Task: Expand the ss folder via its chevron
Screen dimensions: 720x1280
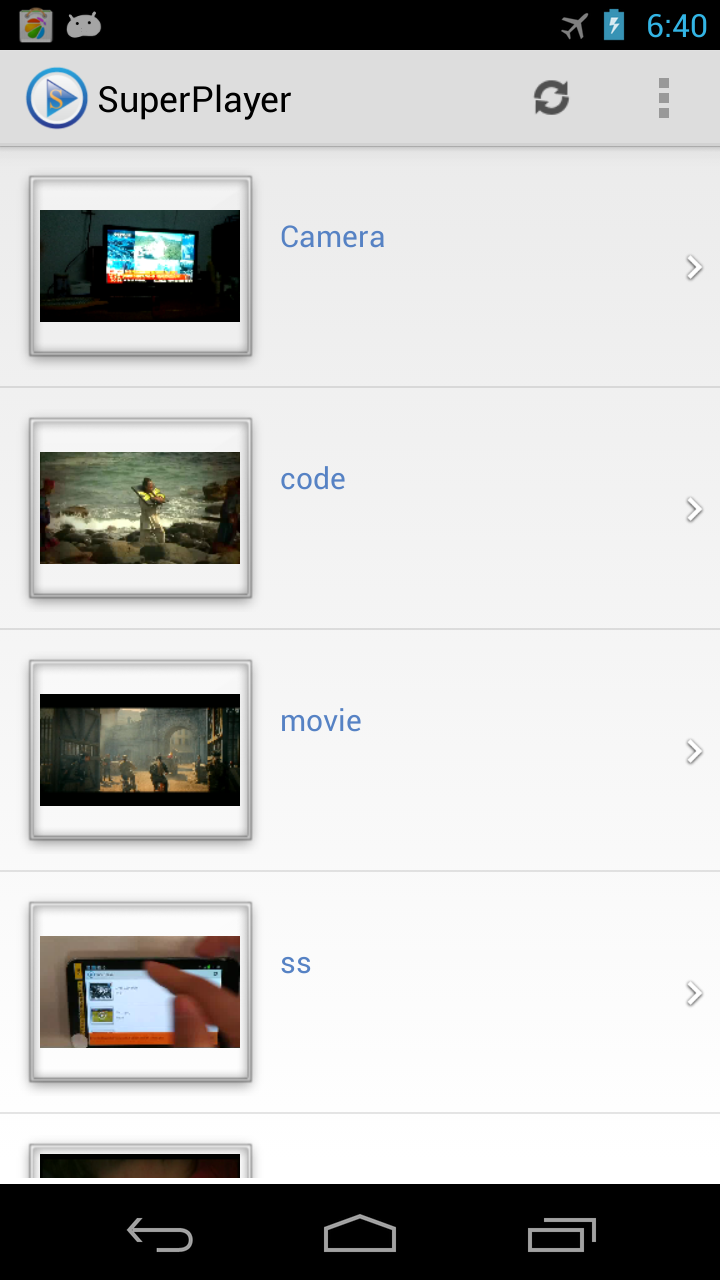Action: coord(693,993)
